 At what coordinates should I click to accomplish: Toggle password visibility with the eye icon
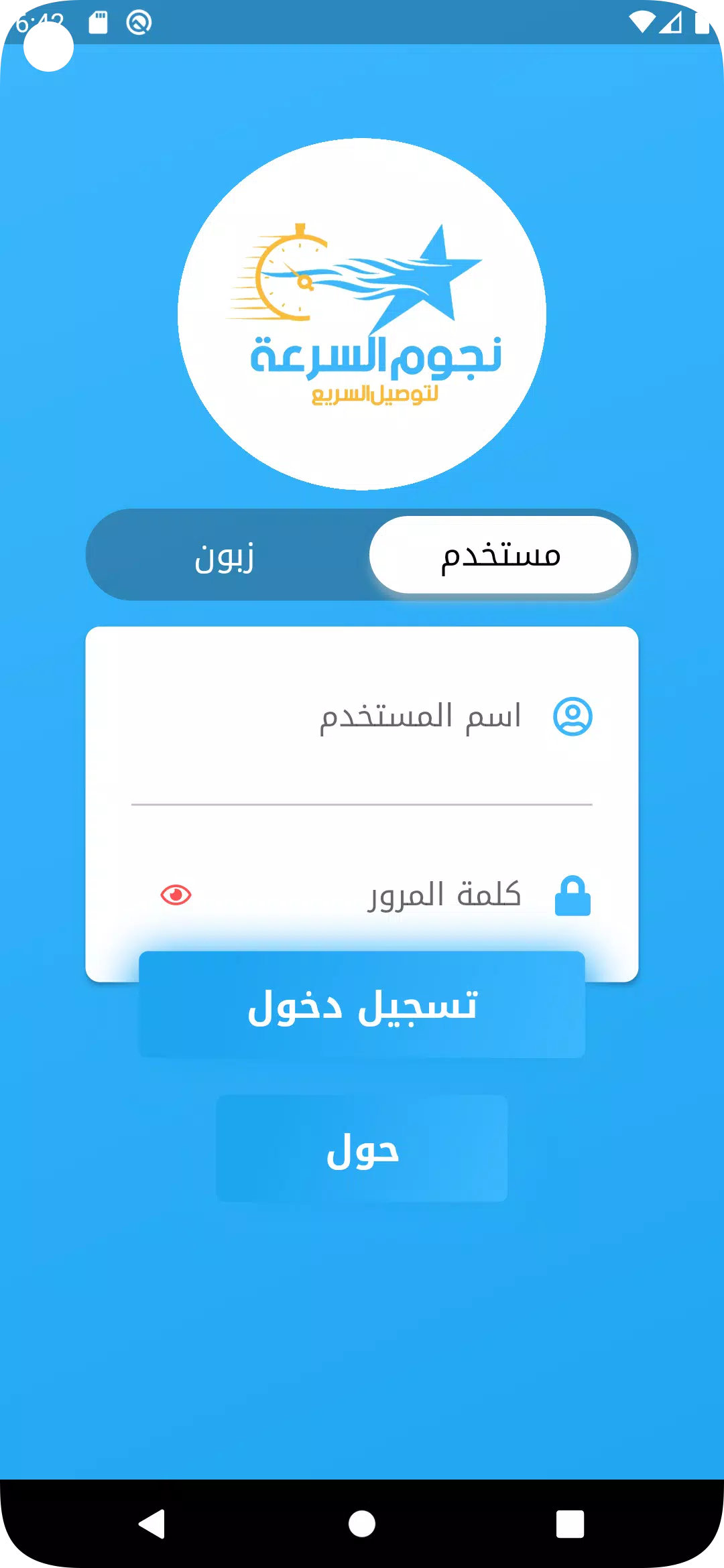(x=176, y=895)
